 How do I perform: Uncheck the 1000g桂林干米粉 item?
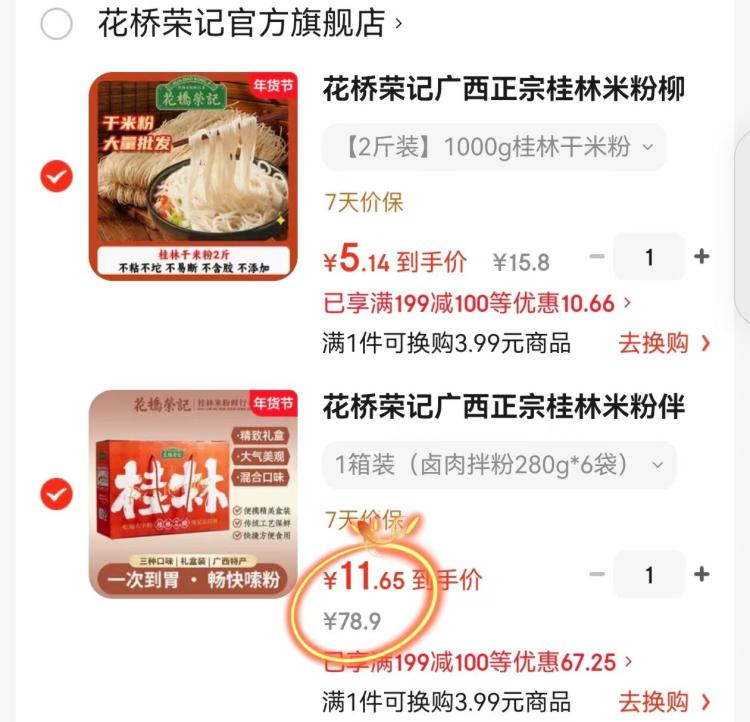[56, 178]
